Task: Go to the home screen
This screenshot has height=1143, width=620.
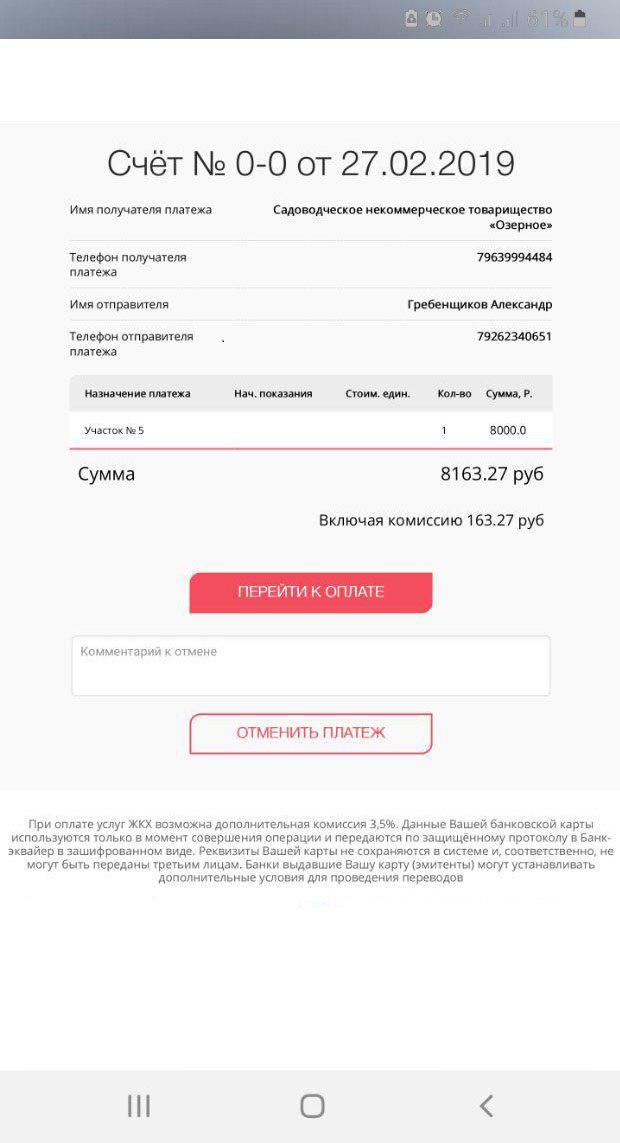Action: click(312, 1105)
